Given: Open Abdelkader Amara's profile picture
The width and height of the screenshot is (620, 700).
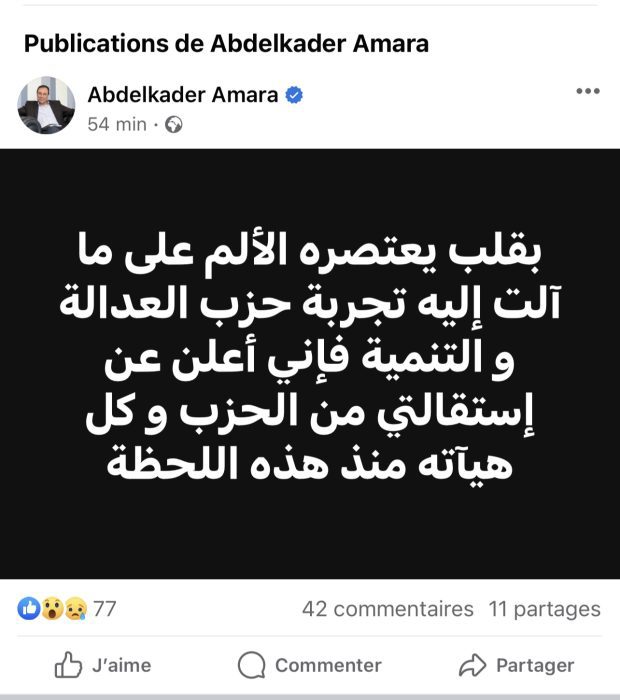Looking at the screenshot, I should pos(46,106).
